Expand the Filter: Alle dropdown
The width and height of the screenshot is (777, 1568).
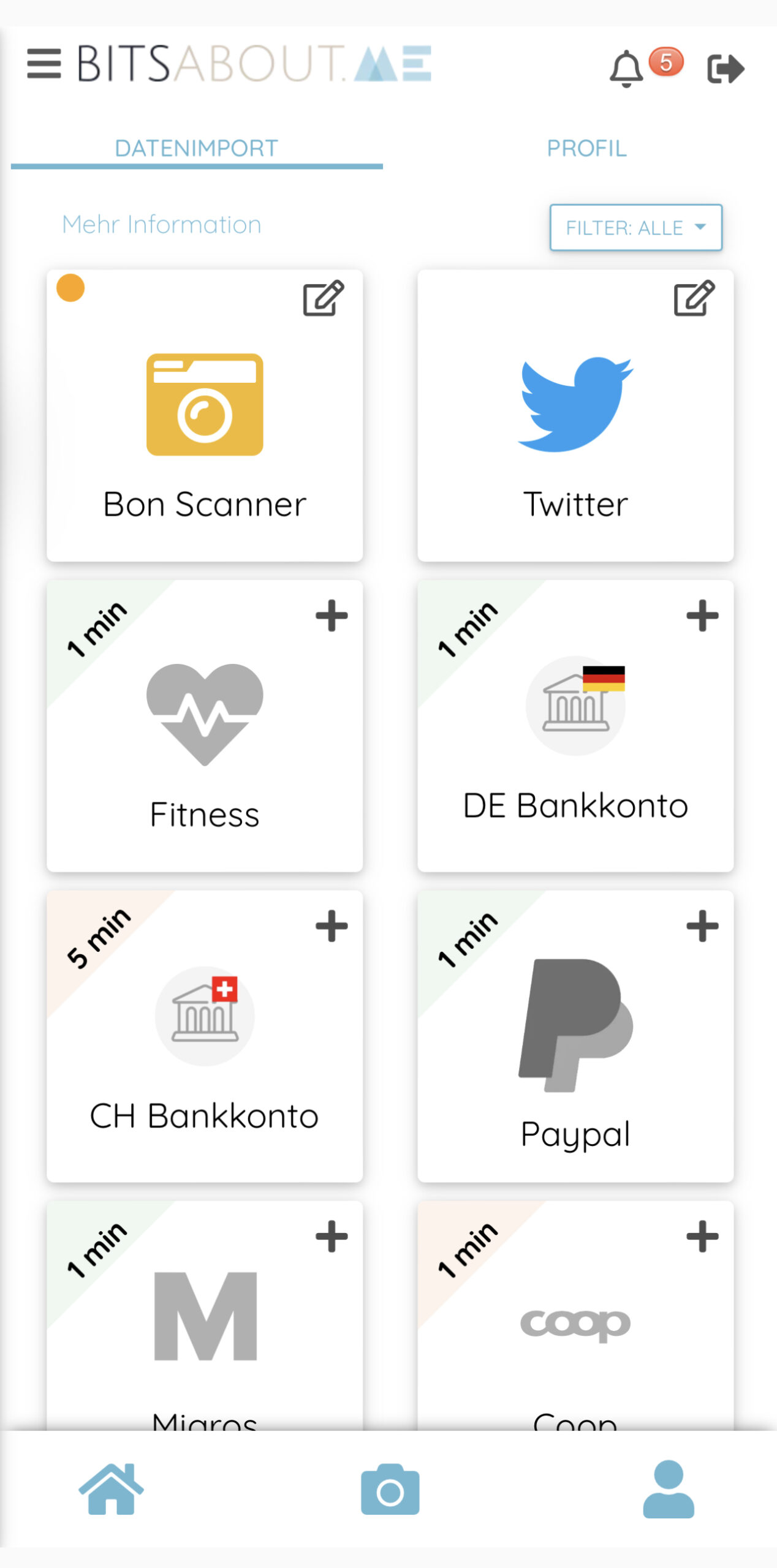[636, 227]
